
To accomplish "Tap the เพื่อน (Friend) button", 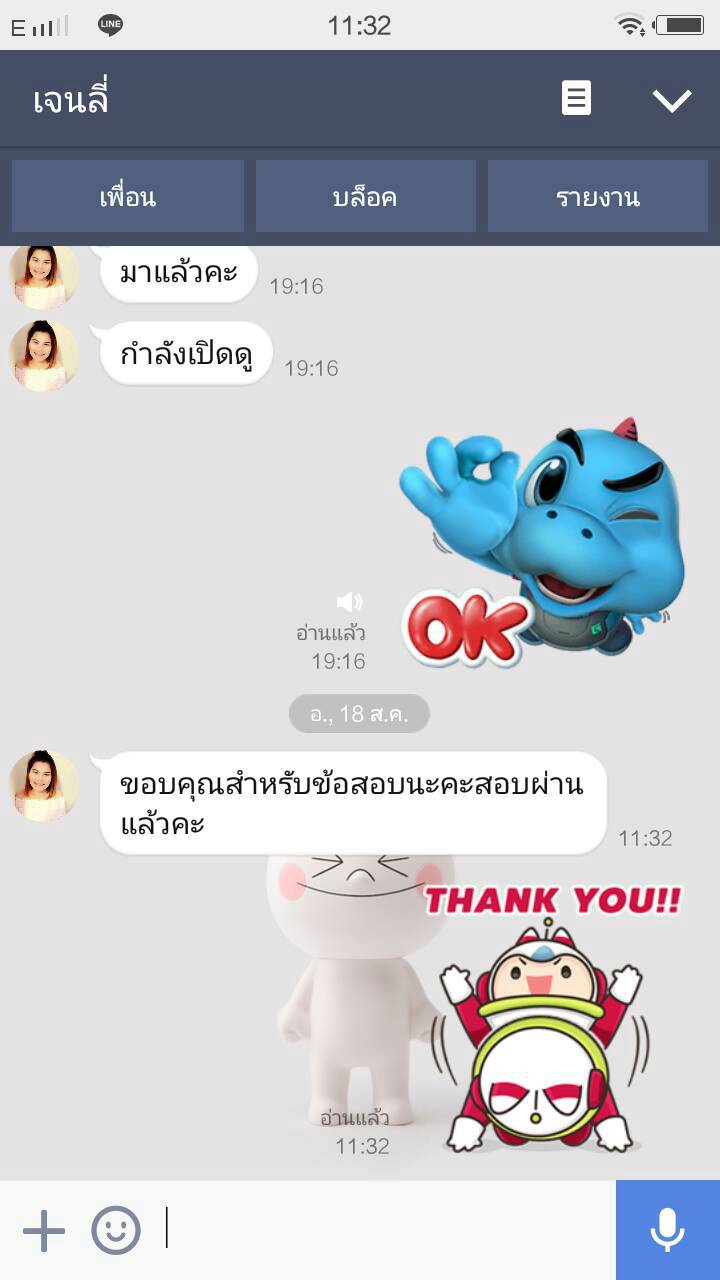I will point(128,197).
